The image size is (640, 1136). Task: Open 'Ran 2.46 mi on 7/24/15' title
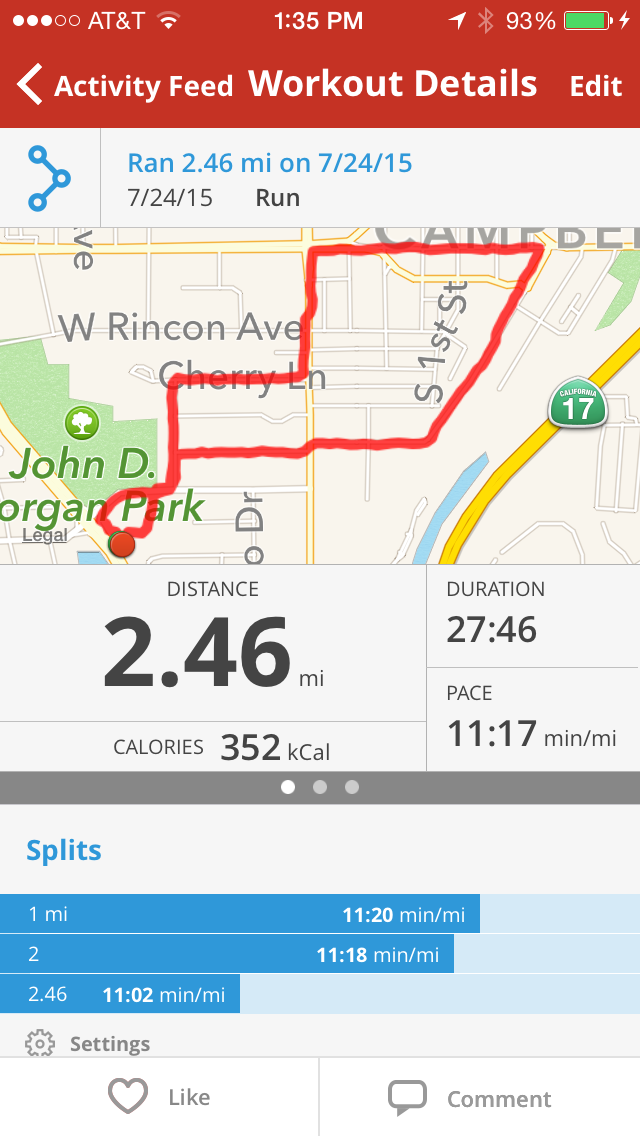(270, 162)
